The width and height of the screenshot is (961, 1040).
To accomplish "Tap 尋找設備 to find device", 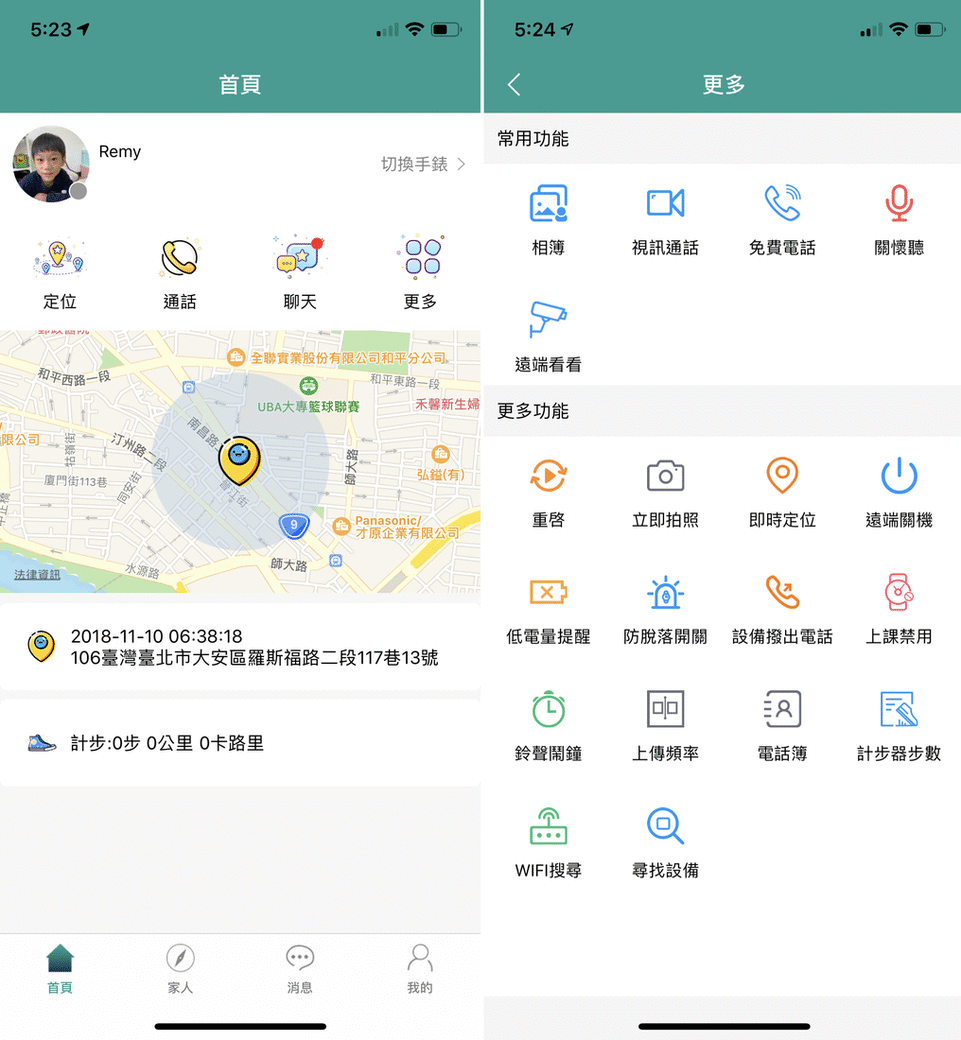I will coord(665,842).
